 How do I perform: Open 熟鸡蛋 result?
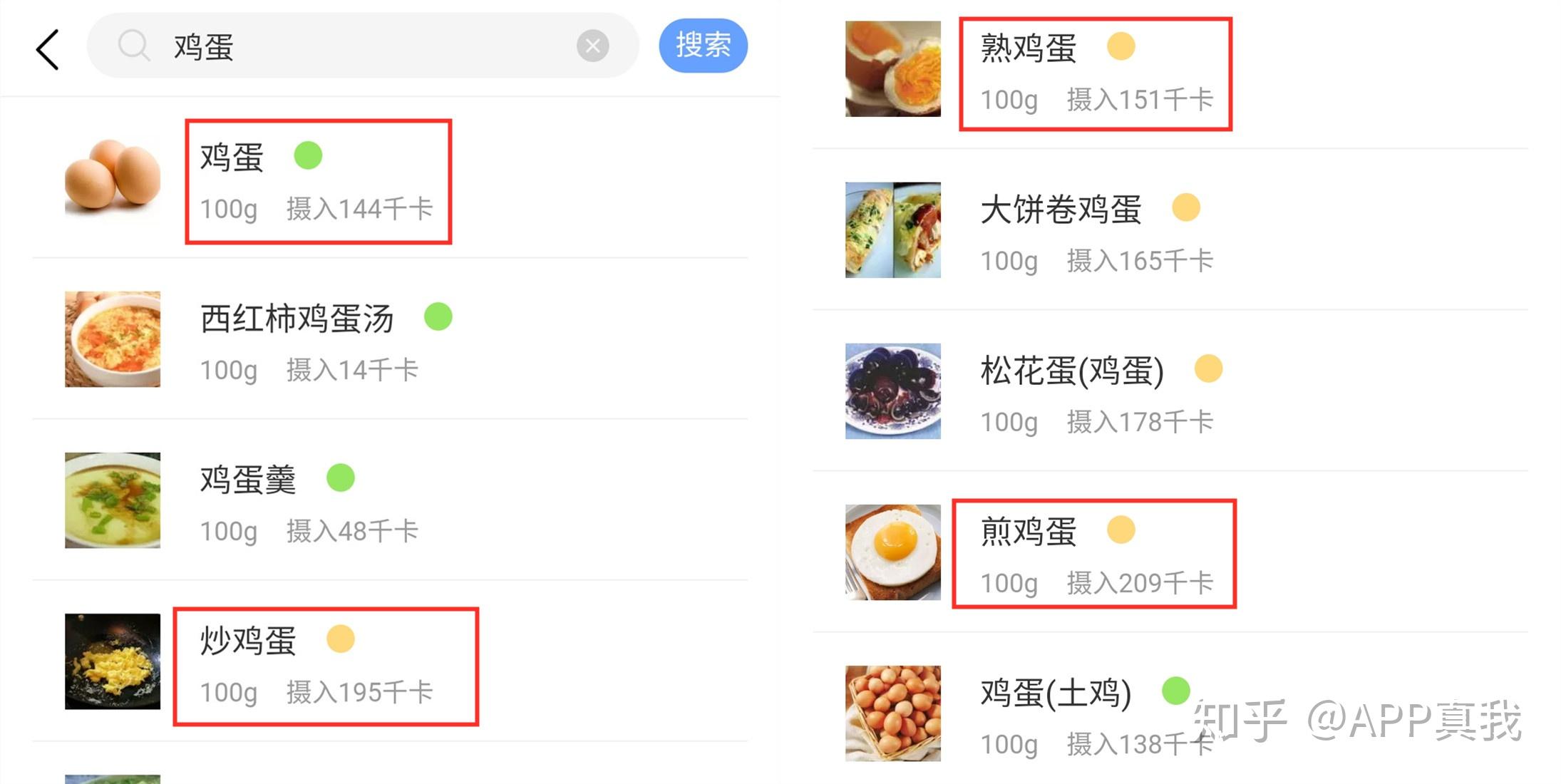[x=1095, y=73]
